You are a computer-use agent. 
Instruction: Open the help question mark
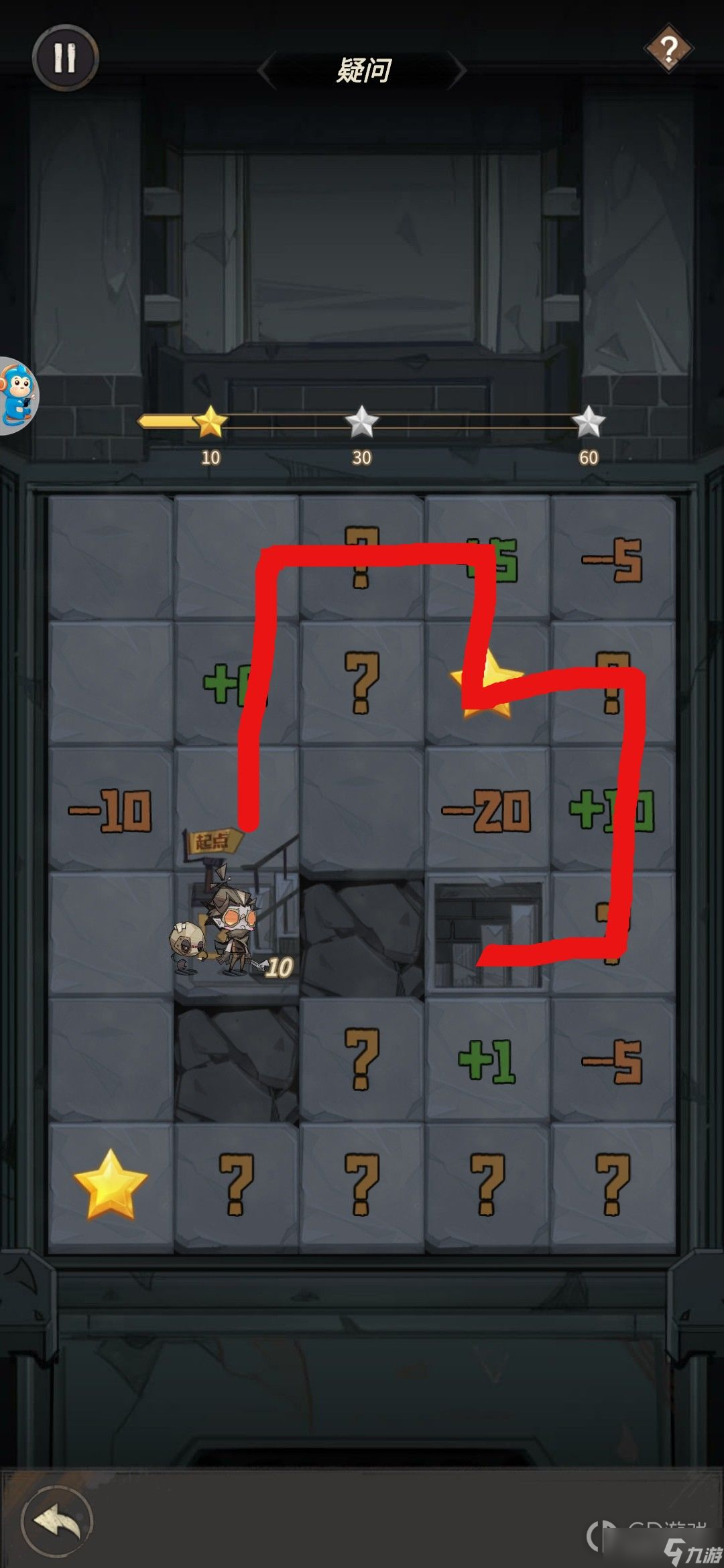click(x=668, y=48)
